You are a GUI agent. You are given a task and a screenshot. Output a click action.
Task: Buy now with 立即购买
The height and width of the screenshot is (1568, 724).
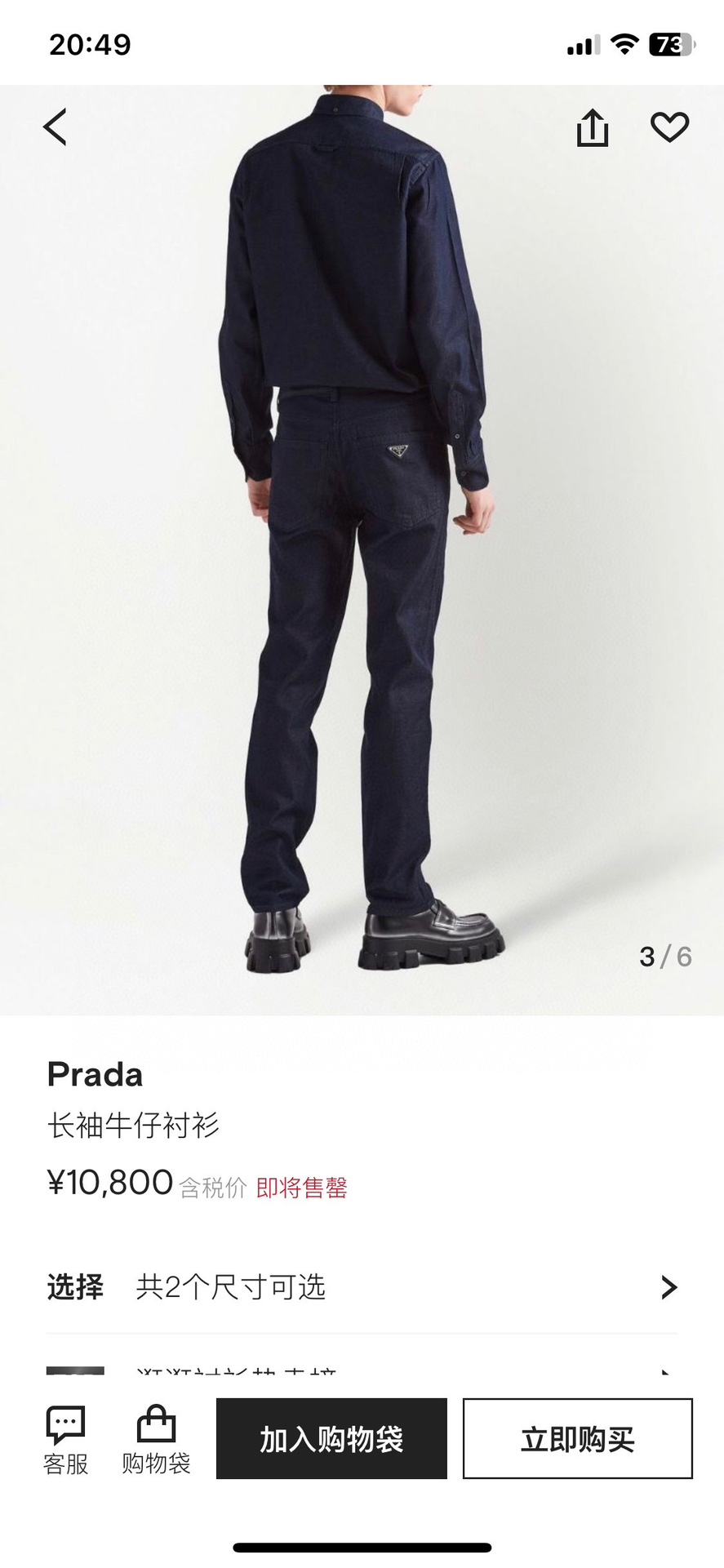[578, 1438]
